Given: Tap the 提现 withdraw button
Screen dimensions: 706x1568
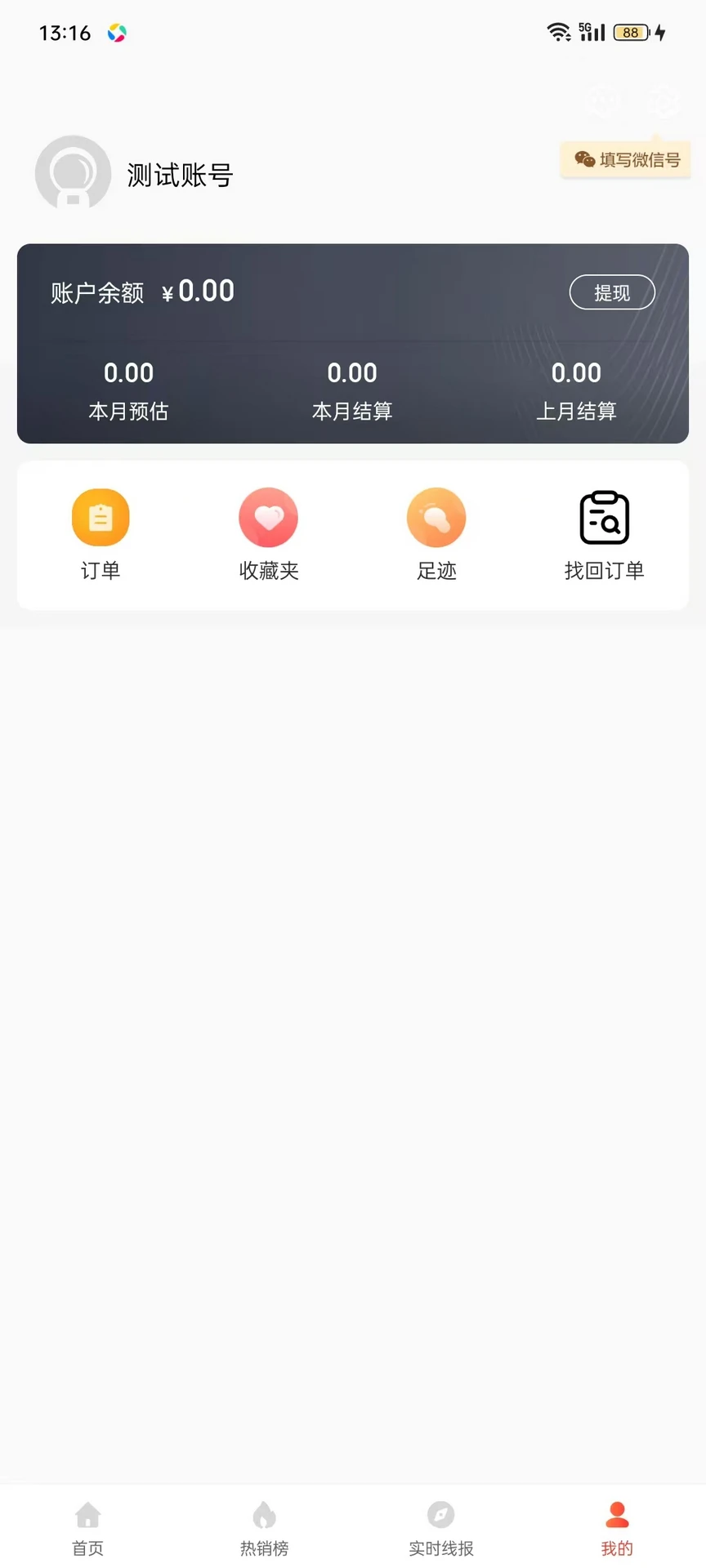Looking at the screenshot, I should pyautogui.click(x=612, y=292).
